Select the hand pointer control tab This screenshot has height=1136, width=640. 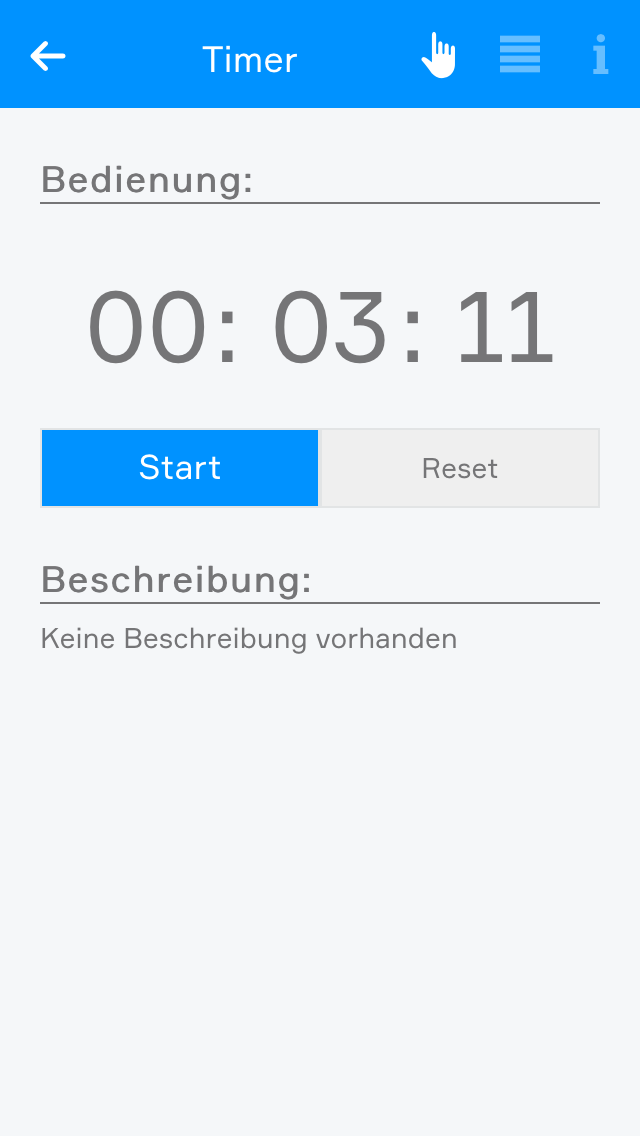[438, 55]
